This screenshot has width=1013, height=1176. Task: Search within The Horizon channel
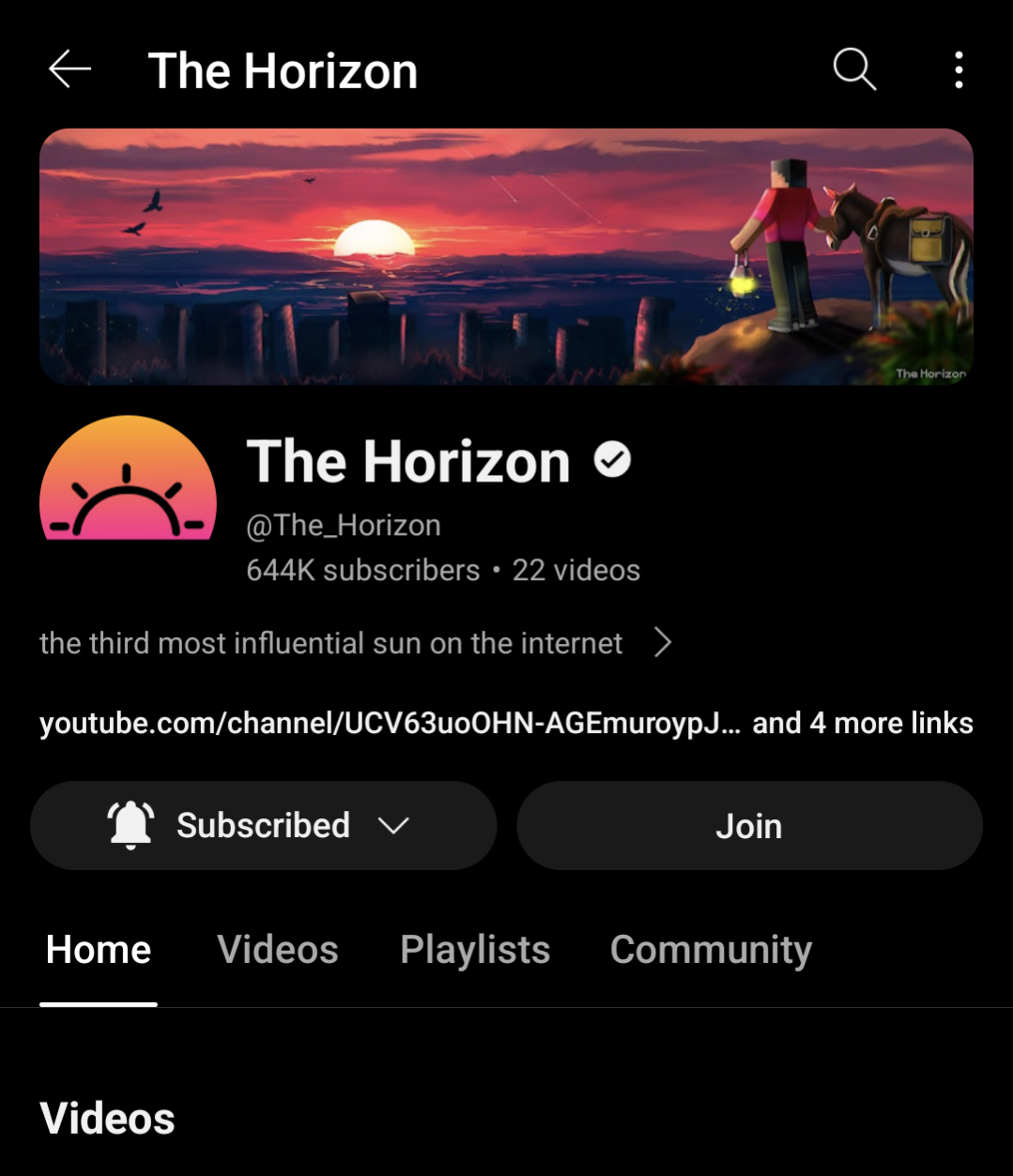tap(854, 69)
